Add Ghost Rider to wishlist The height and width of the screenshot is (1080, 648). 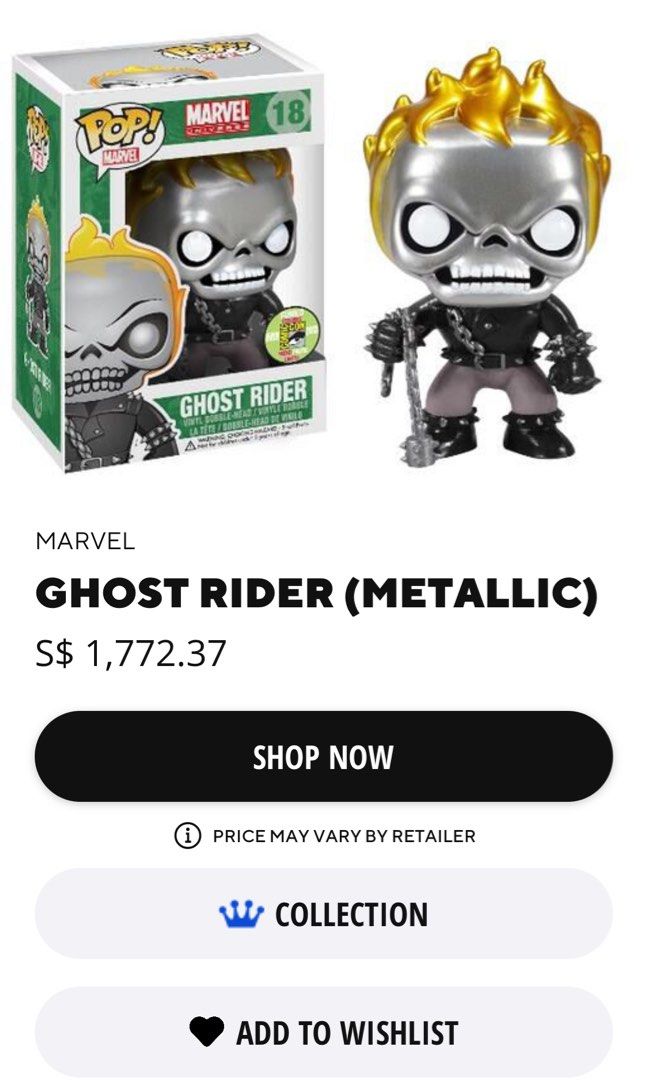pos(323,1032)
